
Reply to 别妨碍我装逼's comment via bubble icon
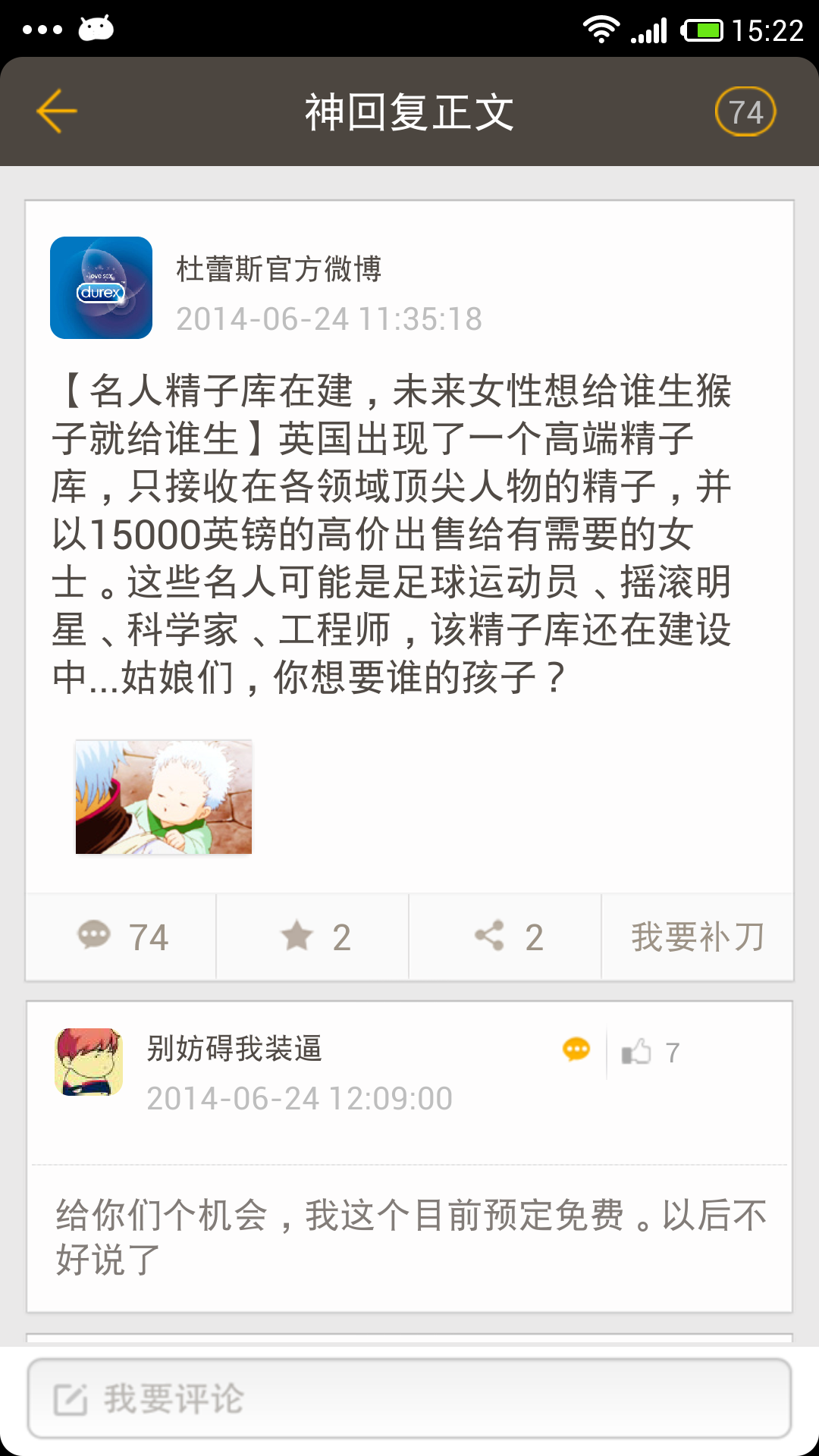click(x=576, y=1050)
